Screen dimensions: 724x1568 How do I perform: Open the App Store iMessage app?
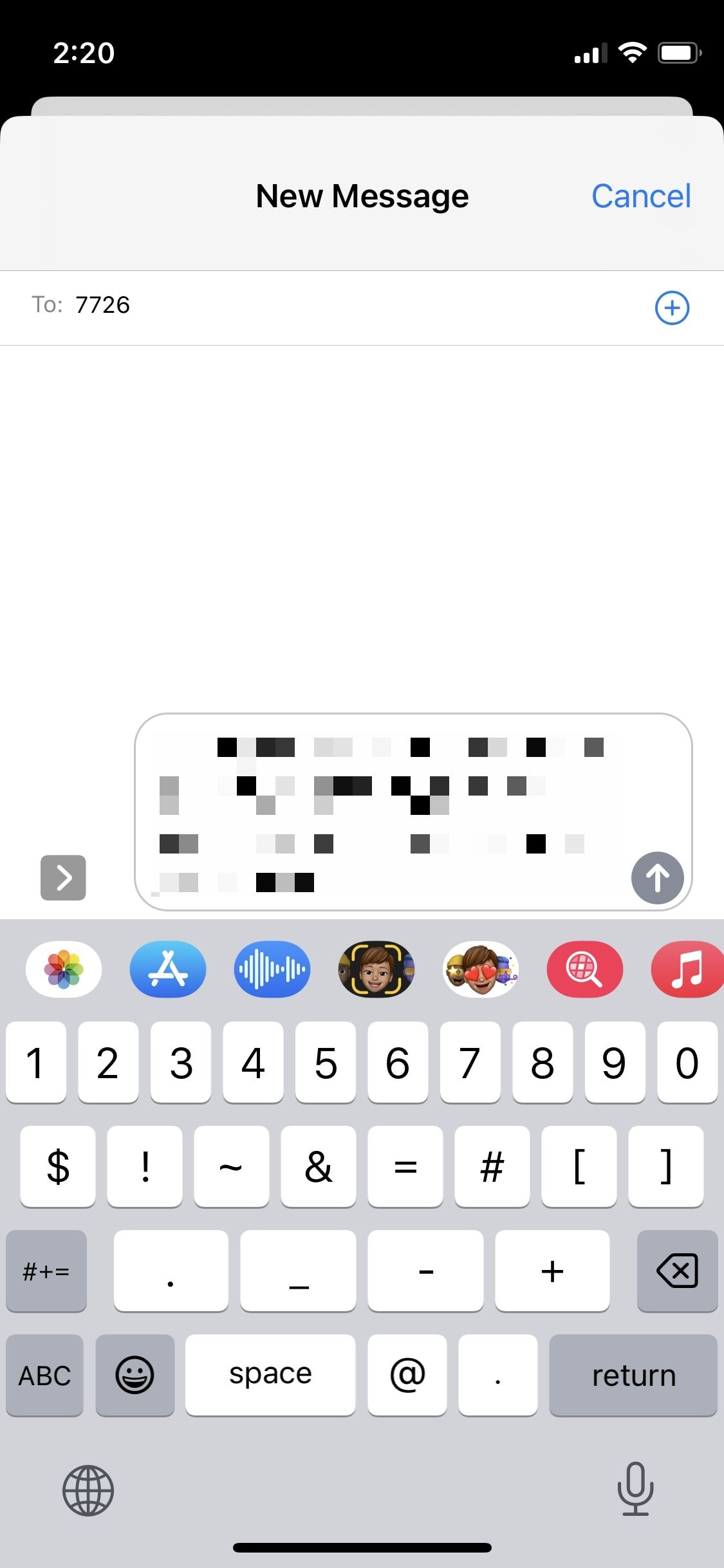click(167, 969)
